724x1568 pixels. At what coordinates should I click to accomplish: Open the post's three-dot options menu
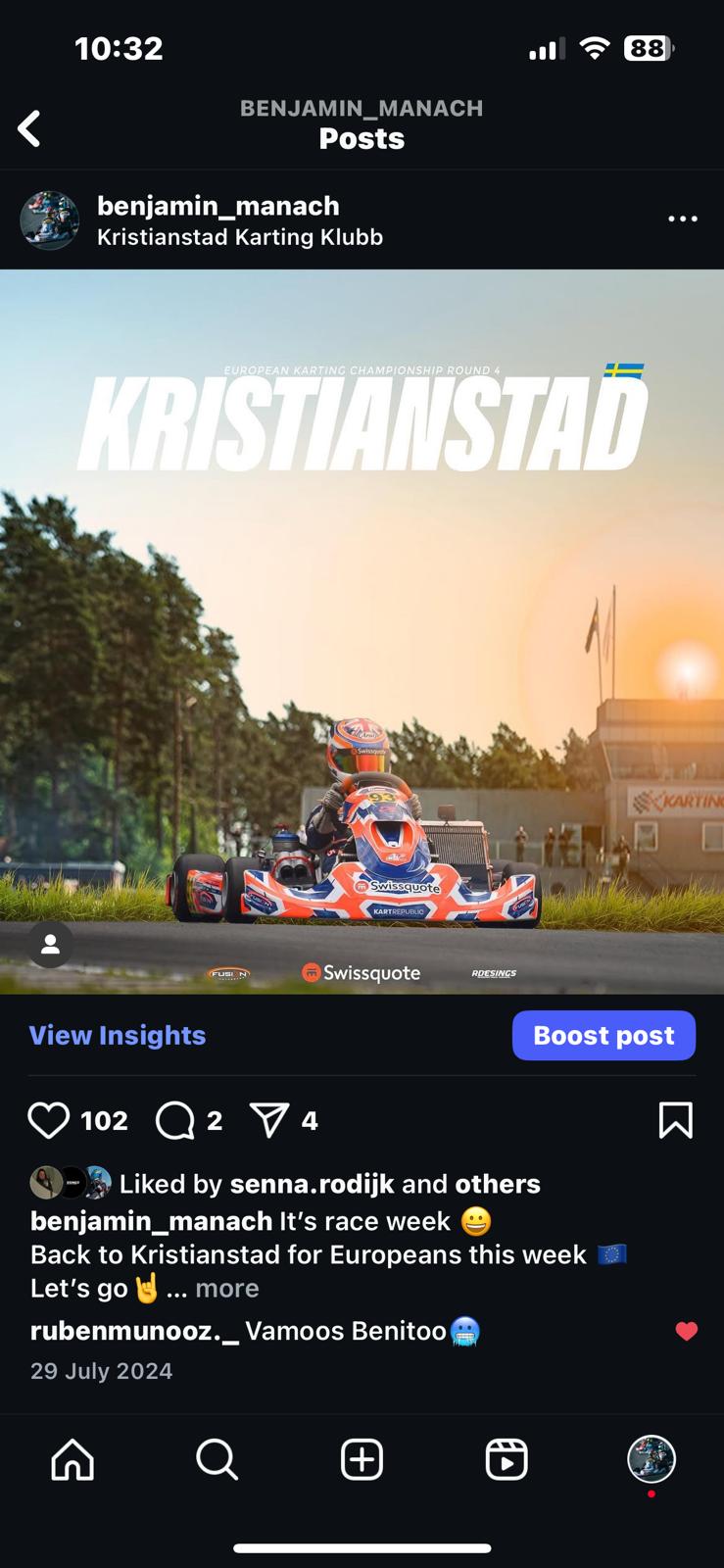[682, 219]
